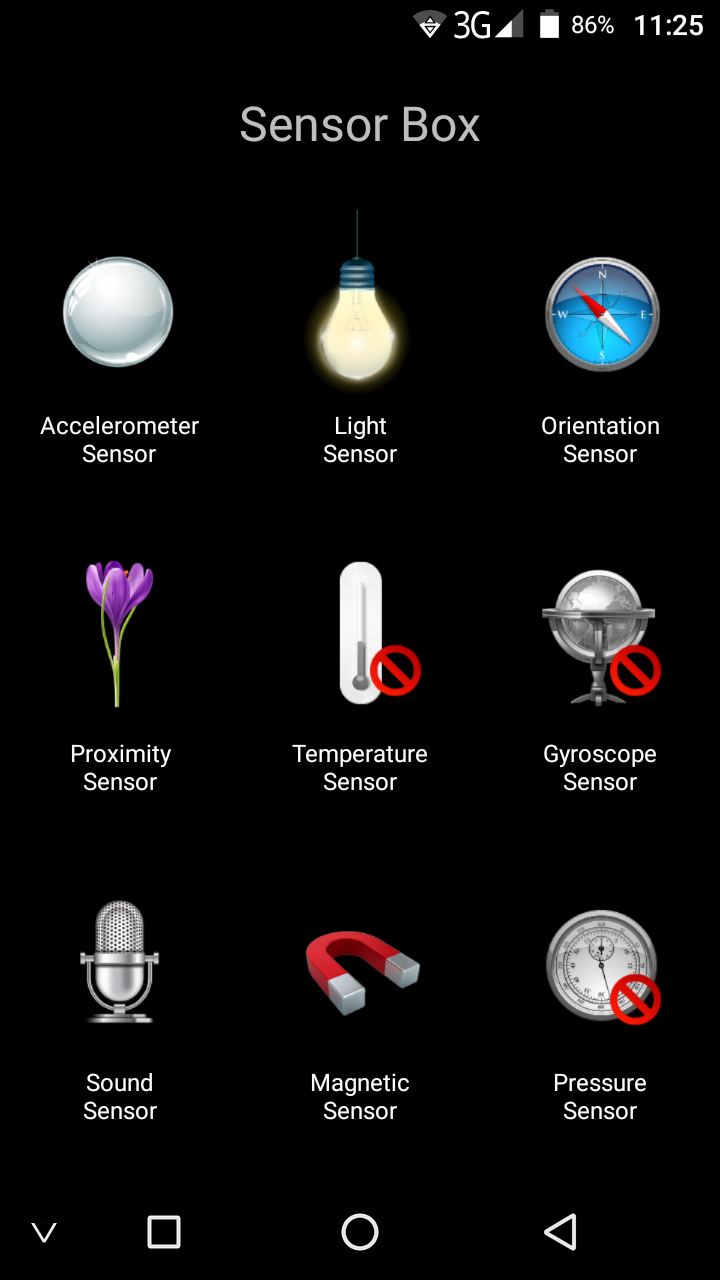Show recent apps
This screenshot has height=1280, width=720.
(164, 1232)
